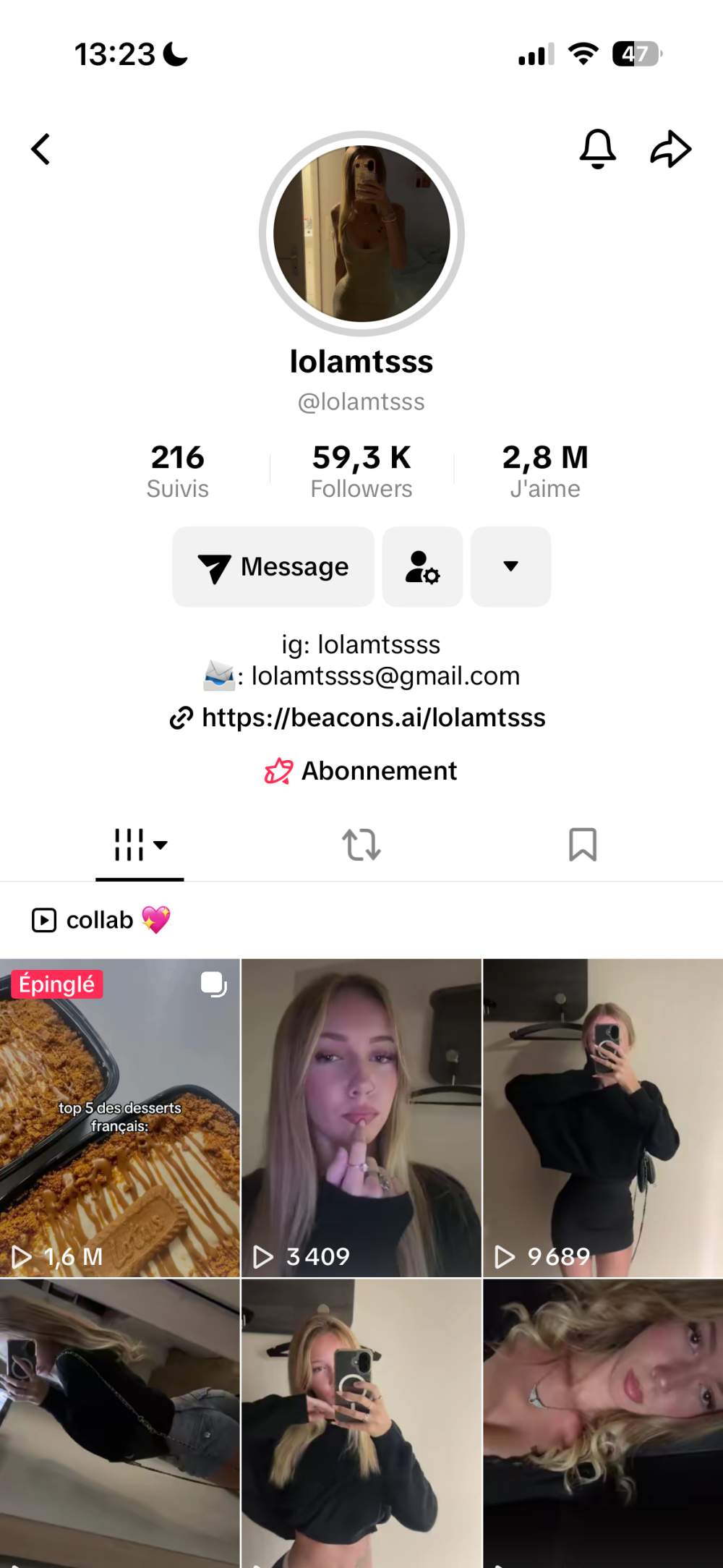Go back to the previous screen

point(41,150)
